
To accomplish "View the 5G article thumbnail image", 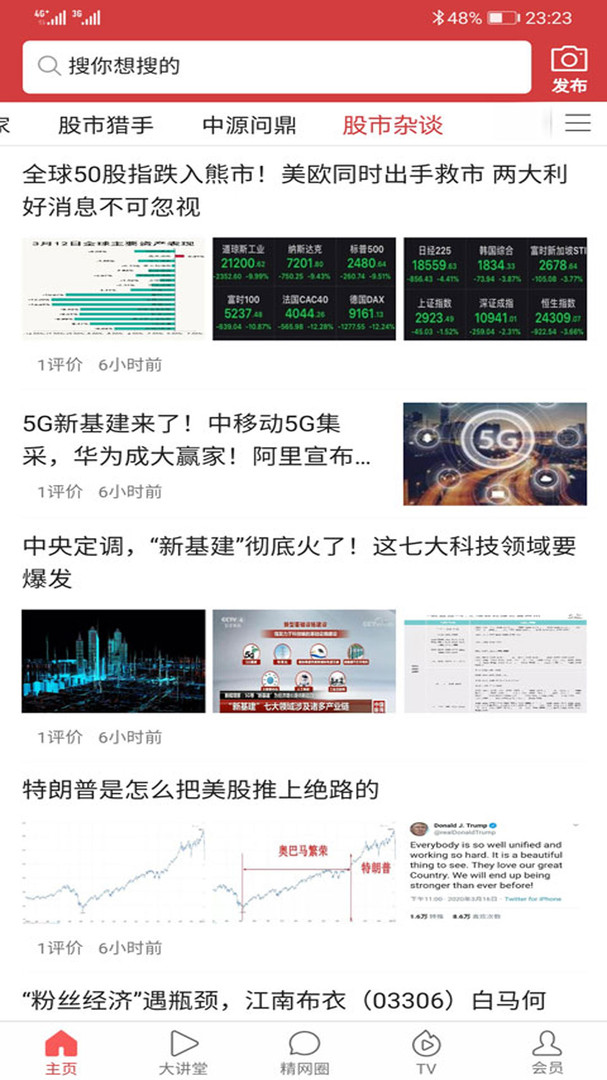I will (x=495, y=453).
